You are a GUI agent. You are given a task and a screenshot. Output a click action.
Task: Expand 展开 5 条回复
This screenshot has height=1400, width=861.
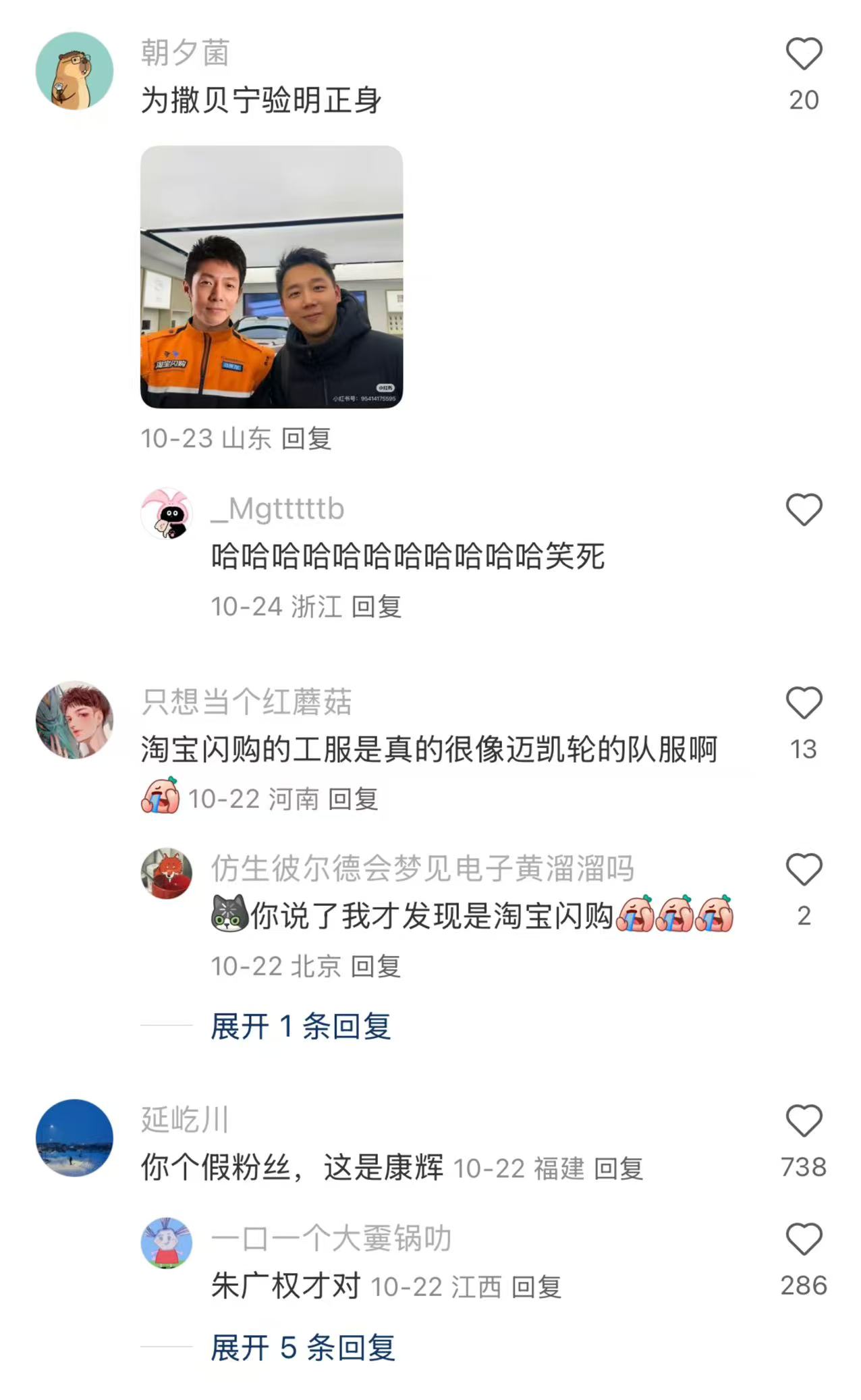[302, 1348]
